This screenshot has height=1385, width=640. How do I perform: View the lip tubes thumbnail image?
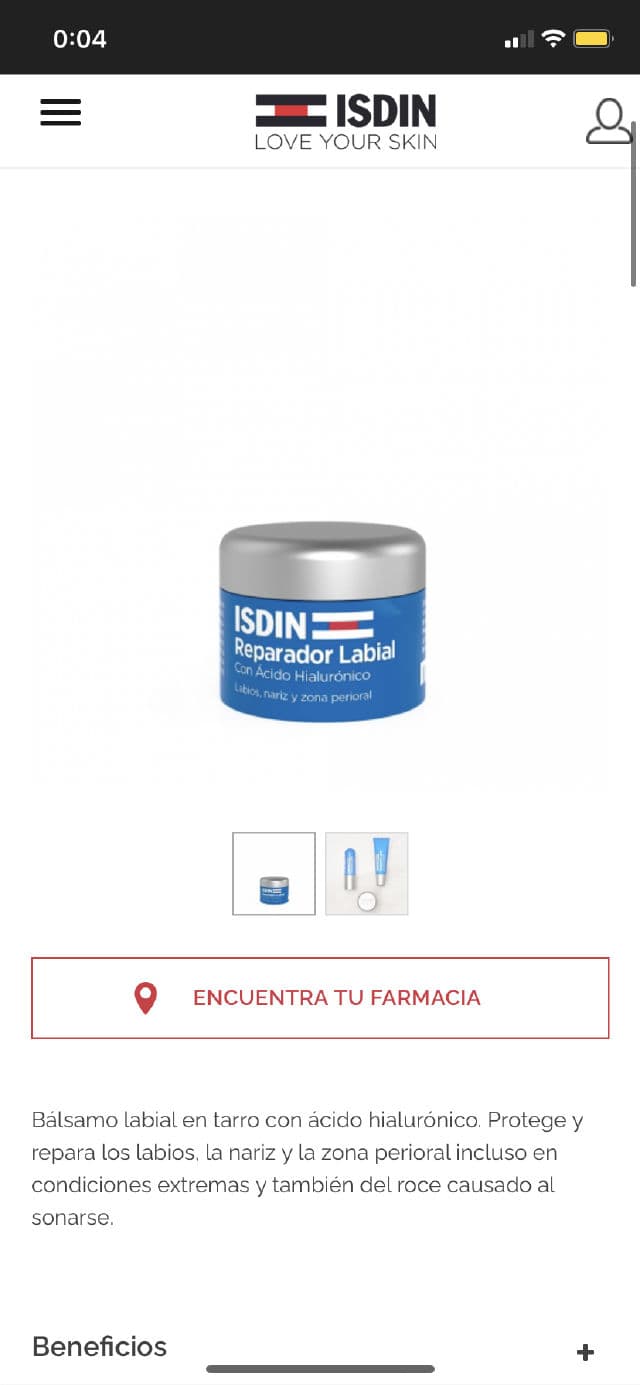point(366,873)
